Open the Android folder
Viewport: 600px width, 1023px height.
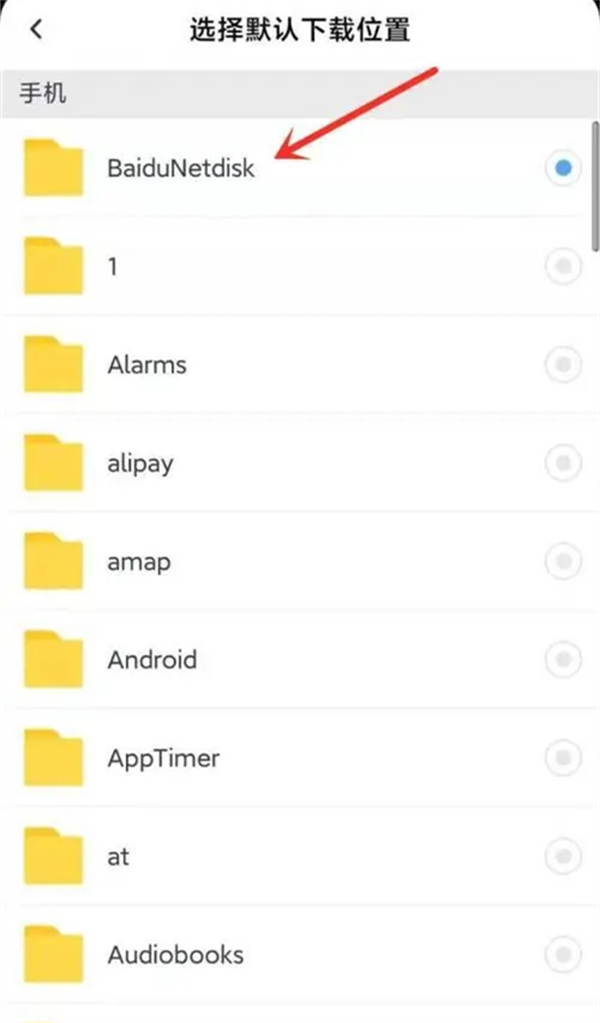point(151,659)
